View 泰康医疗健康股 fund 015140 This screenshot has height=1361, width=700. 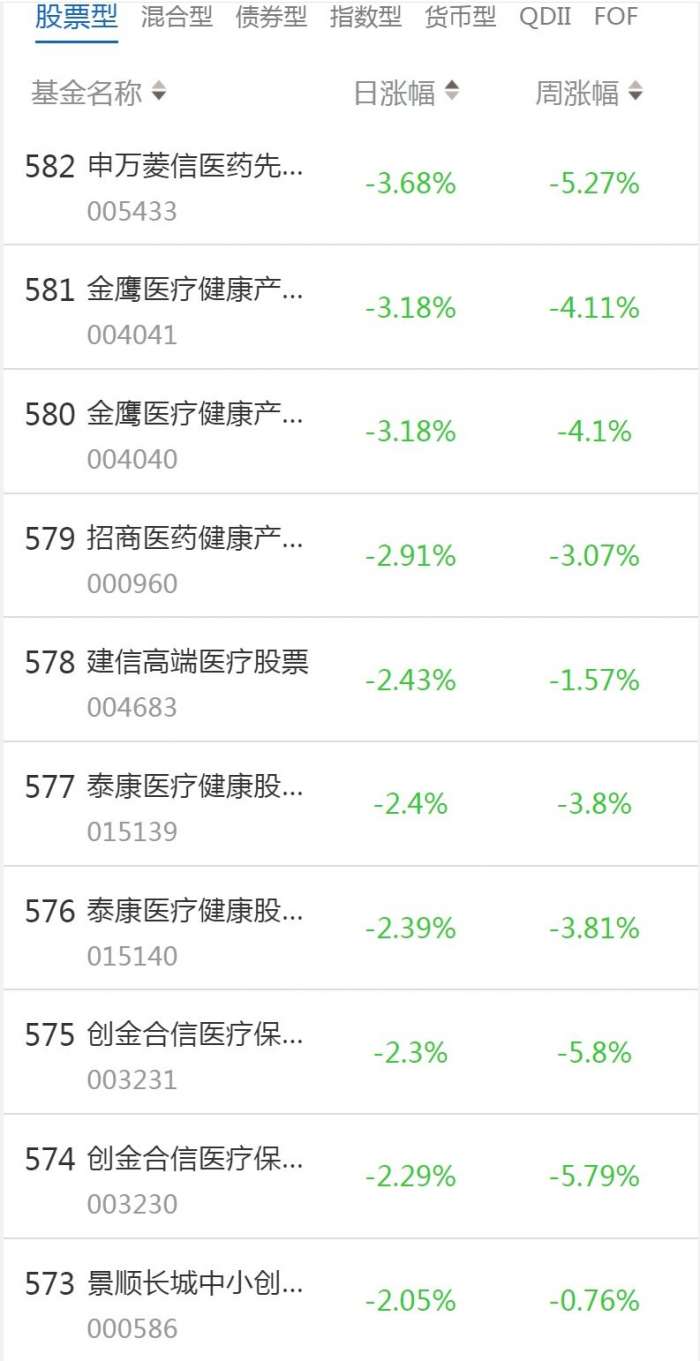pyautogui.click(x=195, y=929)
